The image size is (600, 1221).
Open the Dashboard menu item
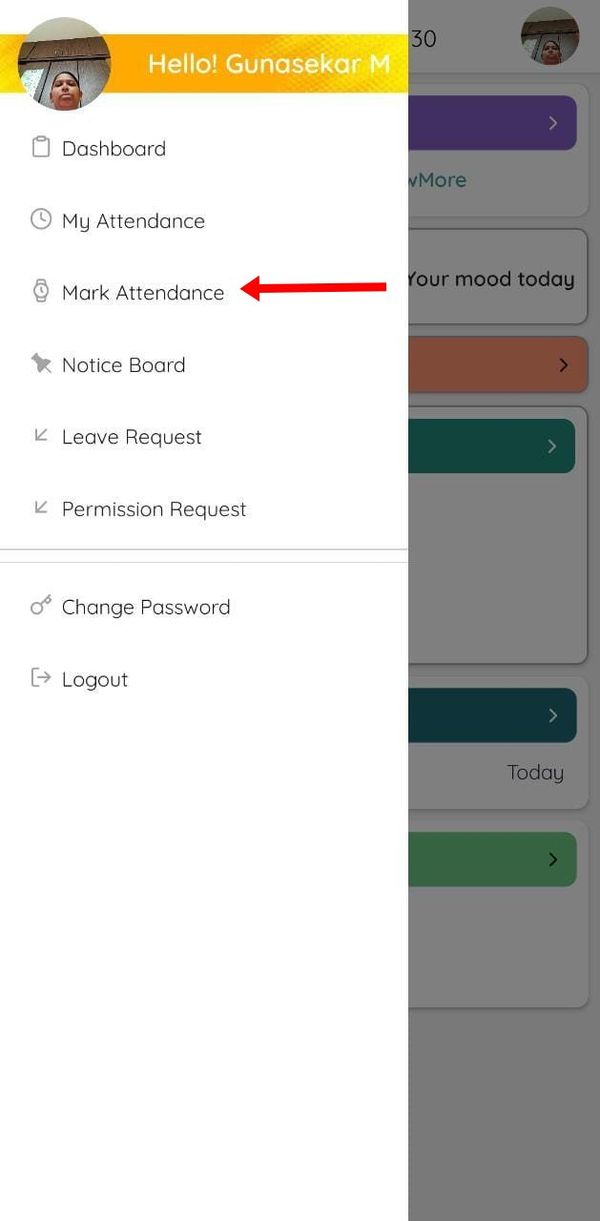pos(113,149)
